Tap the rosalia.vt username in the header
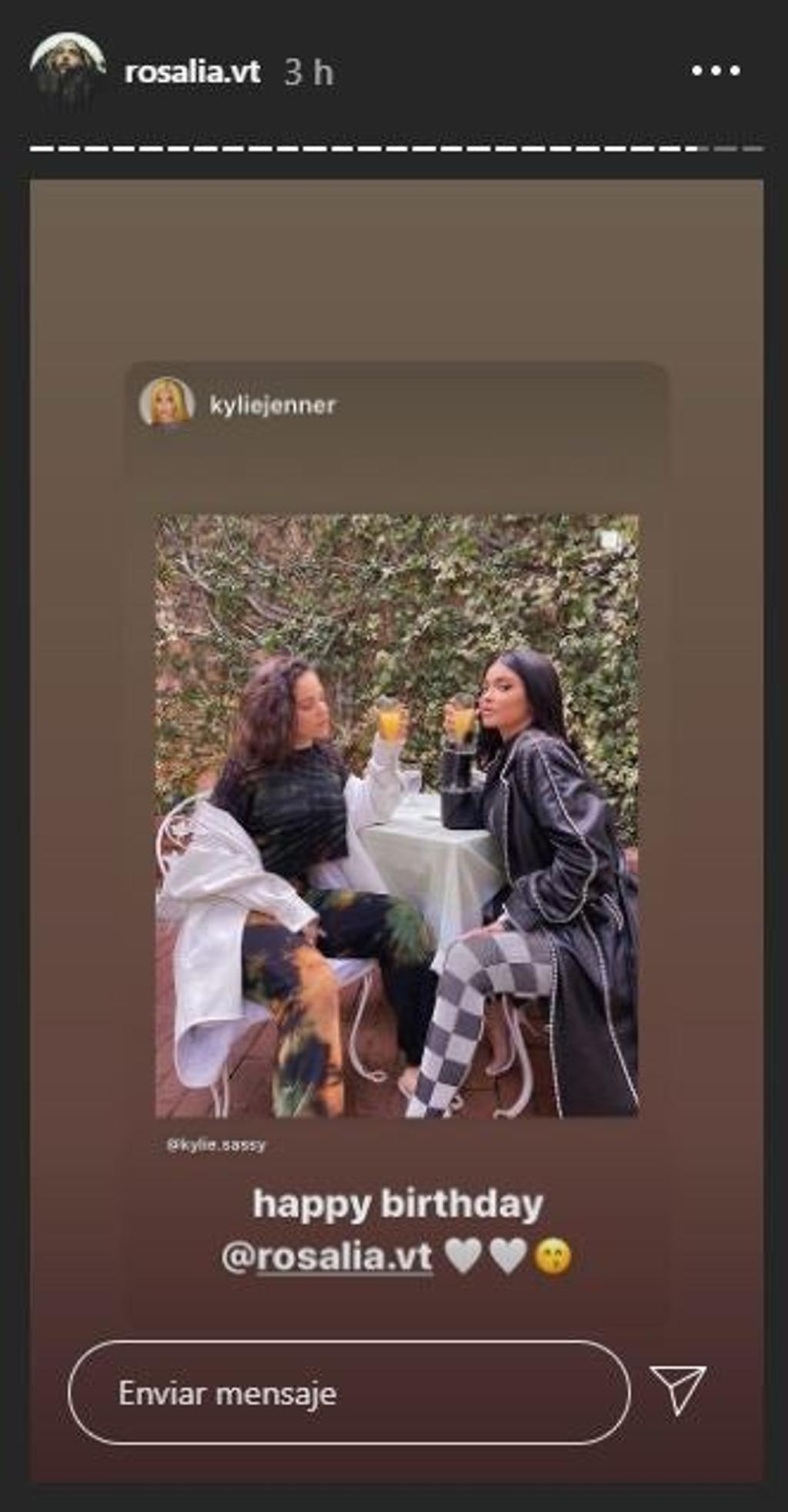 coord(192,72)
